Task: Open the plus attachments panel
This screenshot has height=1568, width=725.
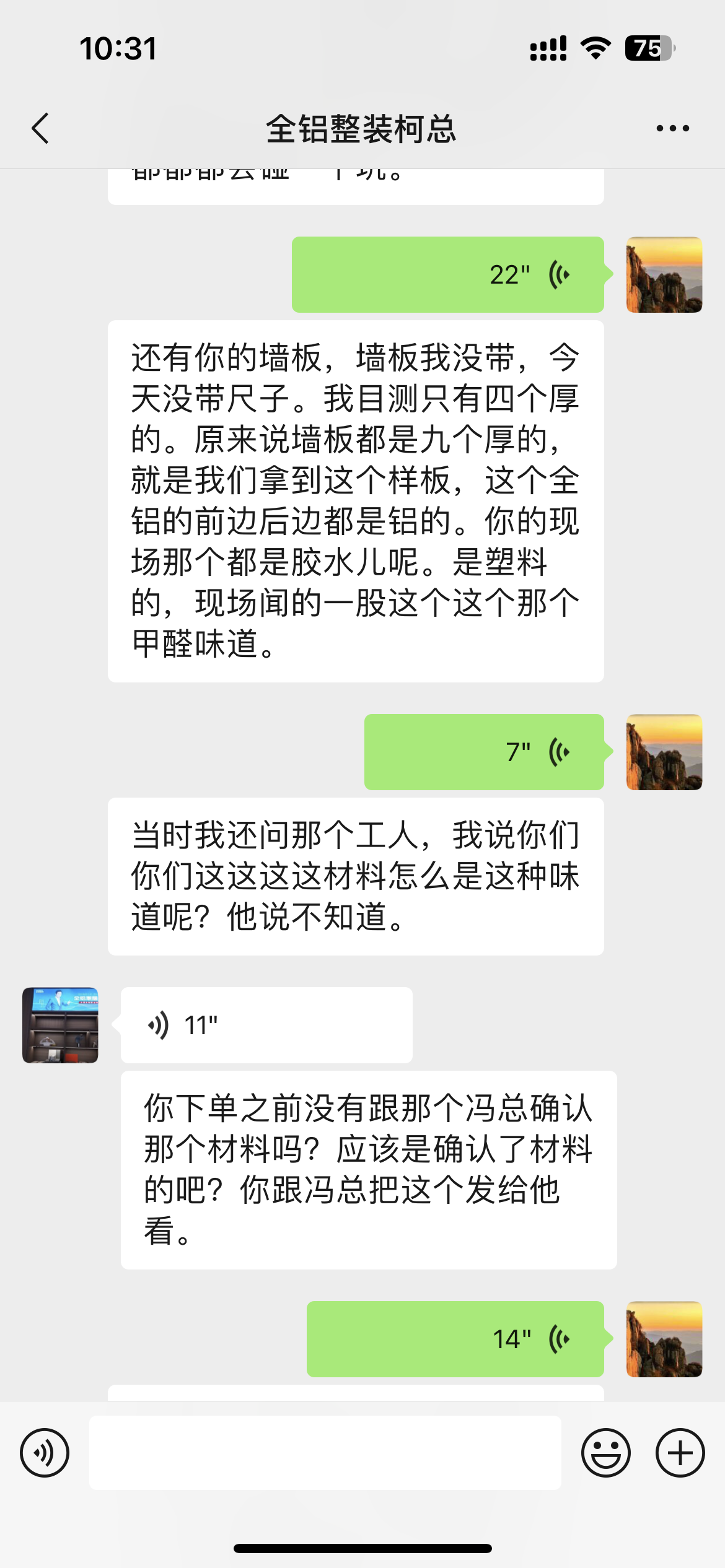Action: pyautogui.click(x=680, y=1453)
